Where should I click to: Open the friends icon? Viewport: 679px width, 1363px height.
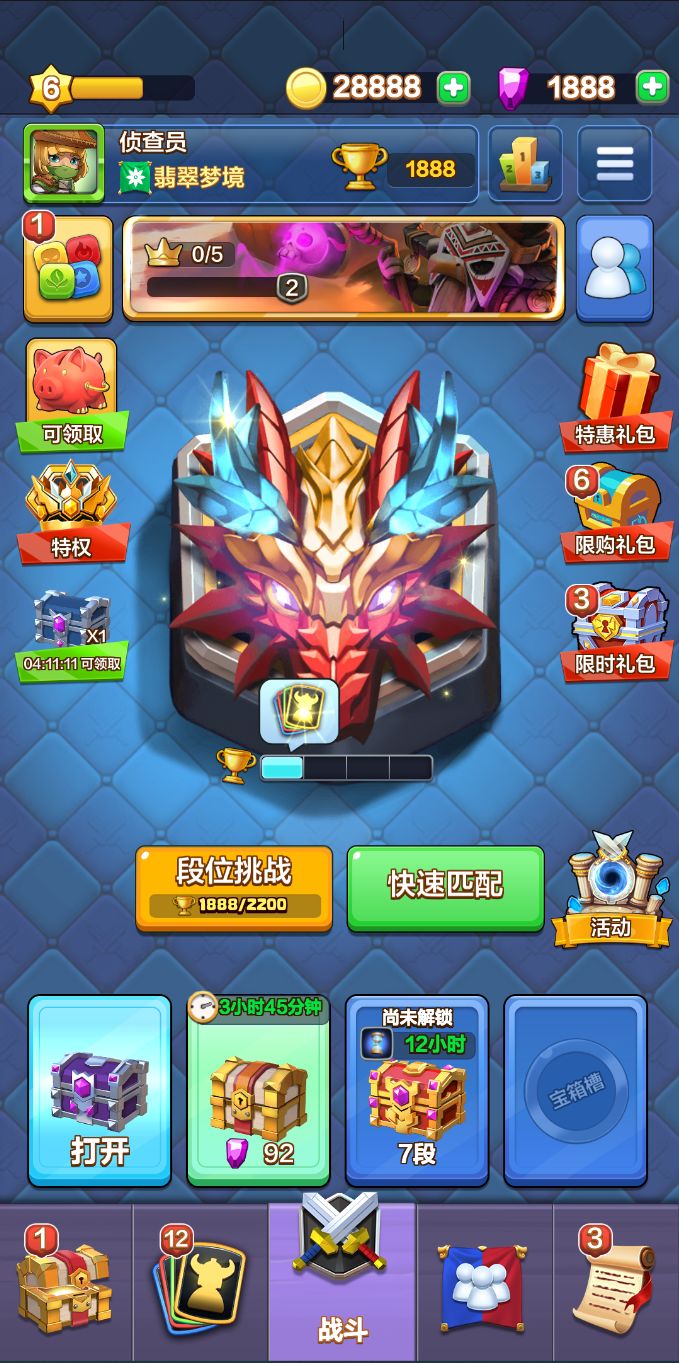pyautogui.click(x=615, y=268)
